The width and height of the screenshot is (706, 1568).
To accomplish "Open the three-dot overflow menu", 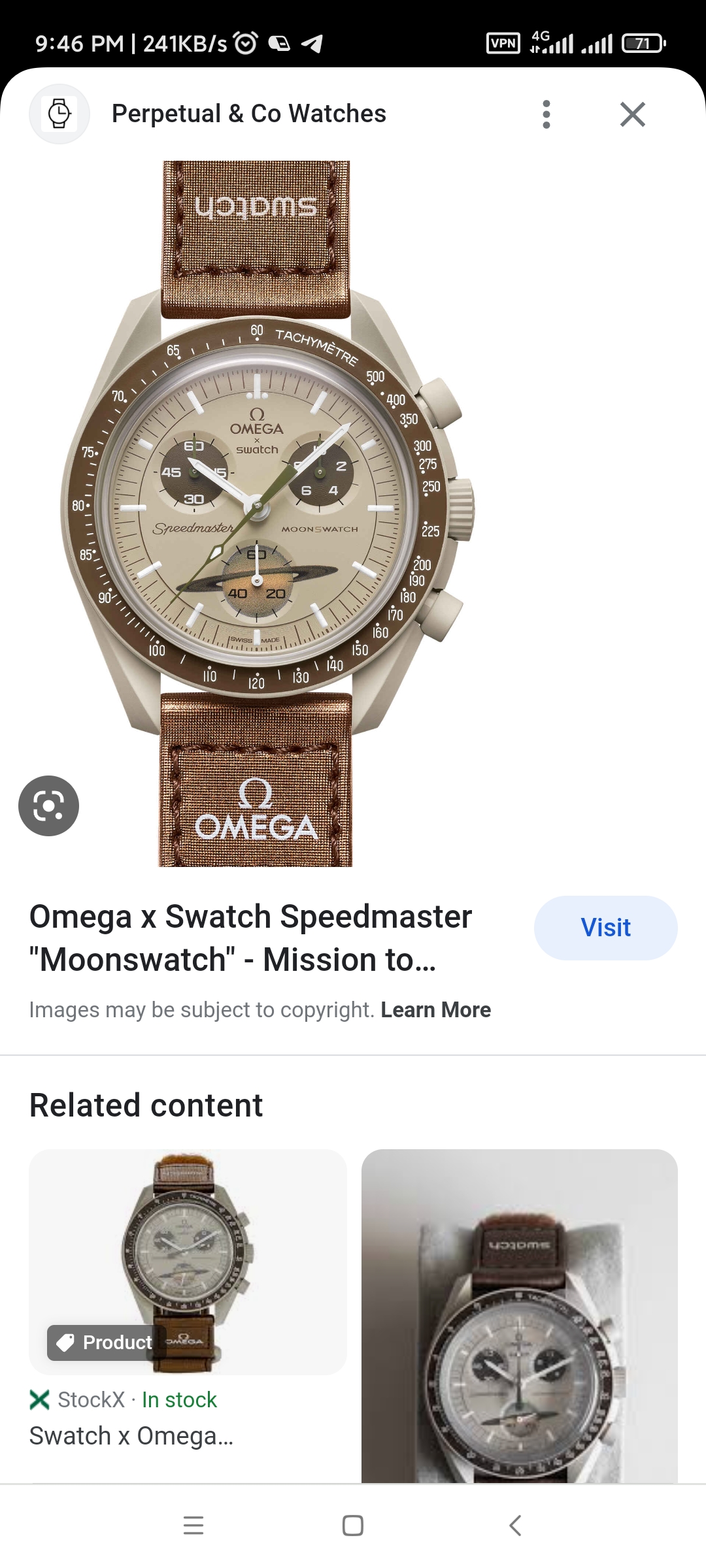I will pos(546,114).
